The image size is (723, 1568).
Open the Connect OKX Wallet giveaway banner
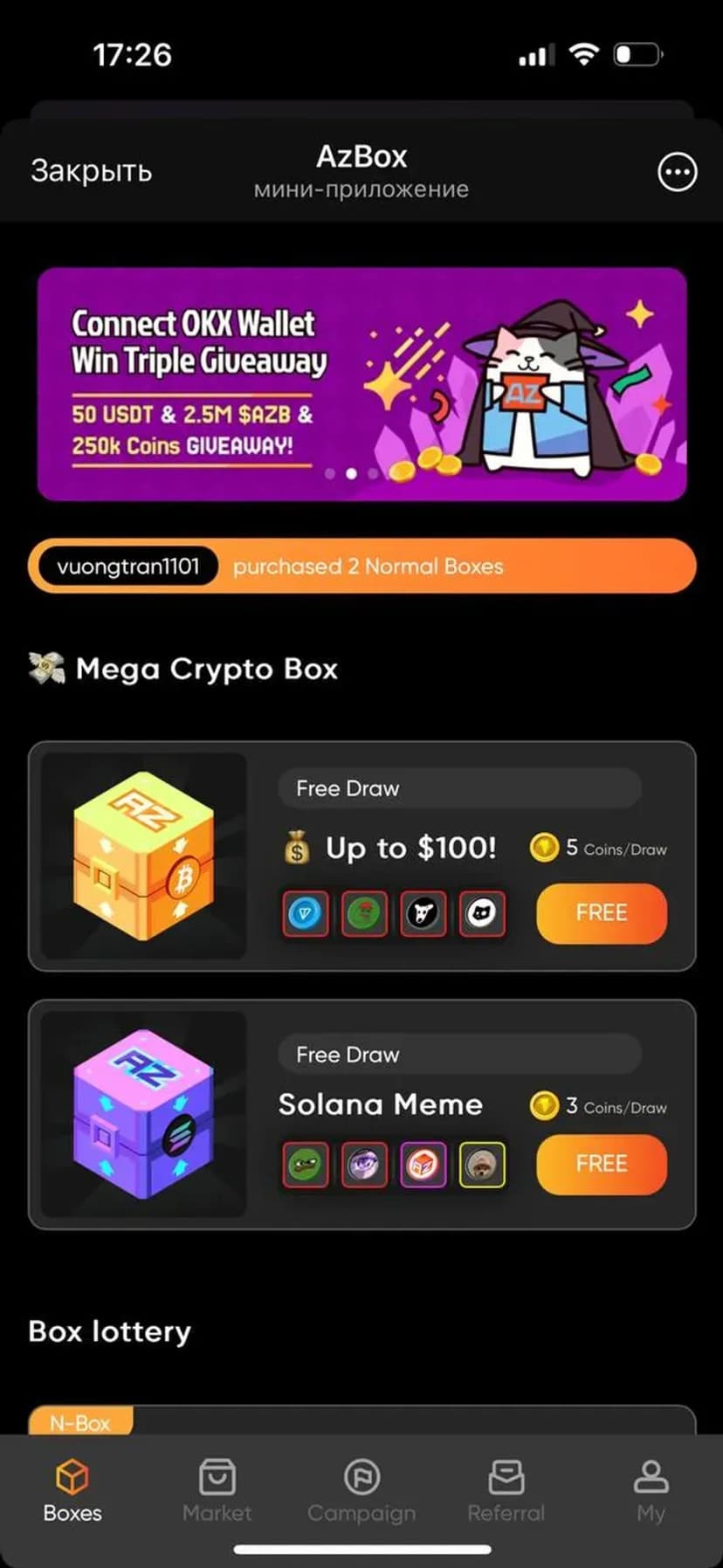[361, 384]
